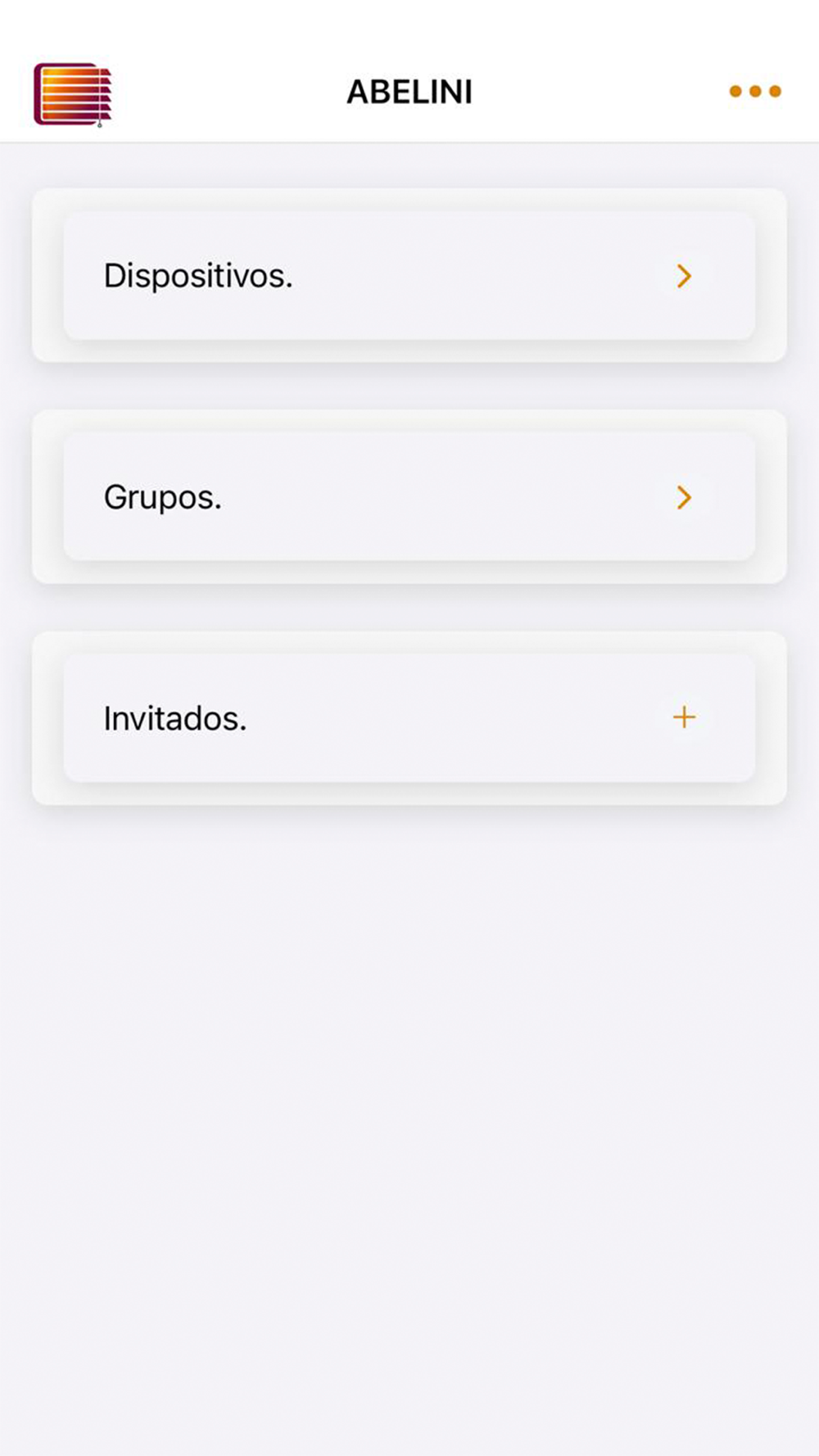Viewport: 819px width, 1456px height.
Task: Tap the blinds icon in the header
Action: [73, 94]
